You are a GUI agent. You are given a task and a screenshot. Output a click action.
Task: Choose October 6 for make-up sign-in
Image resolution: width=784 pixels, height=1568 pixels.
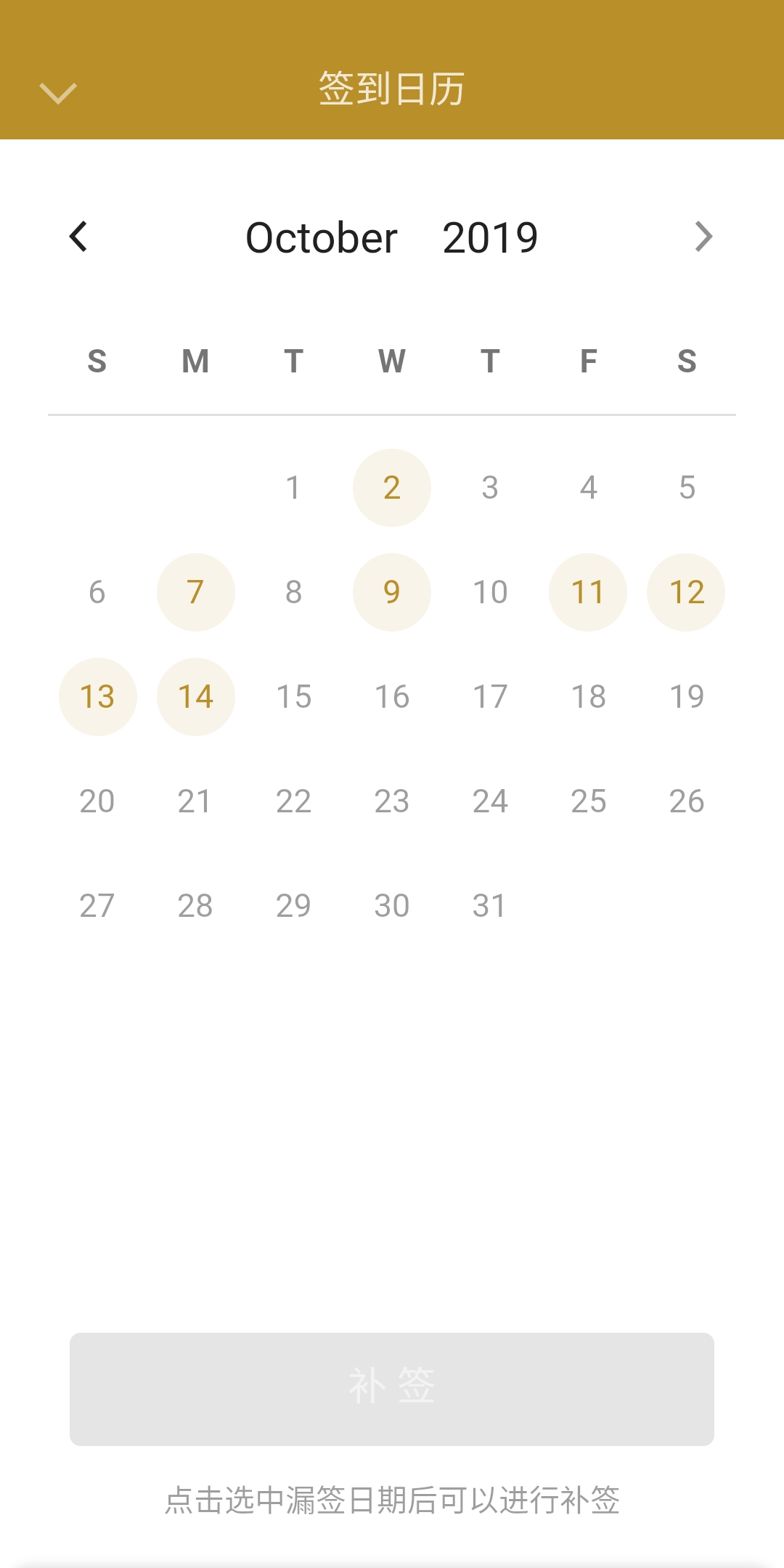tap(97, 592)
